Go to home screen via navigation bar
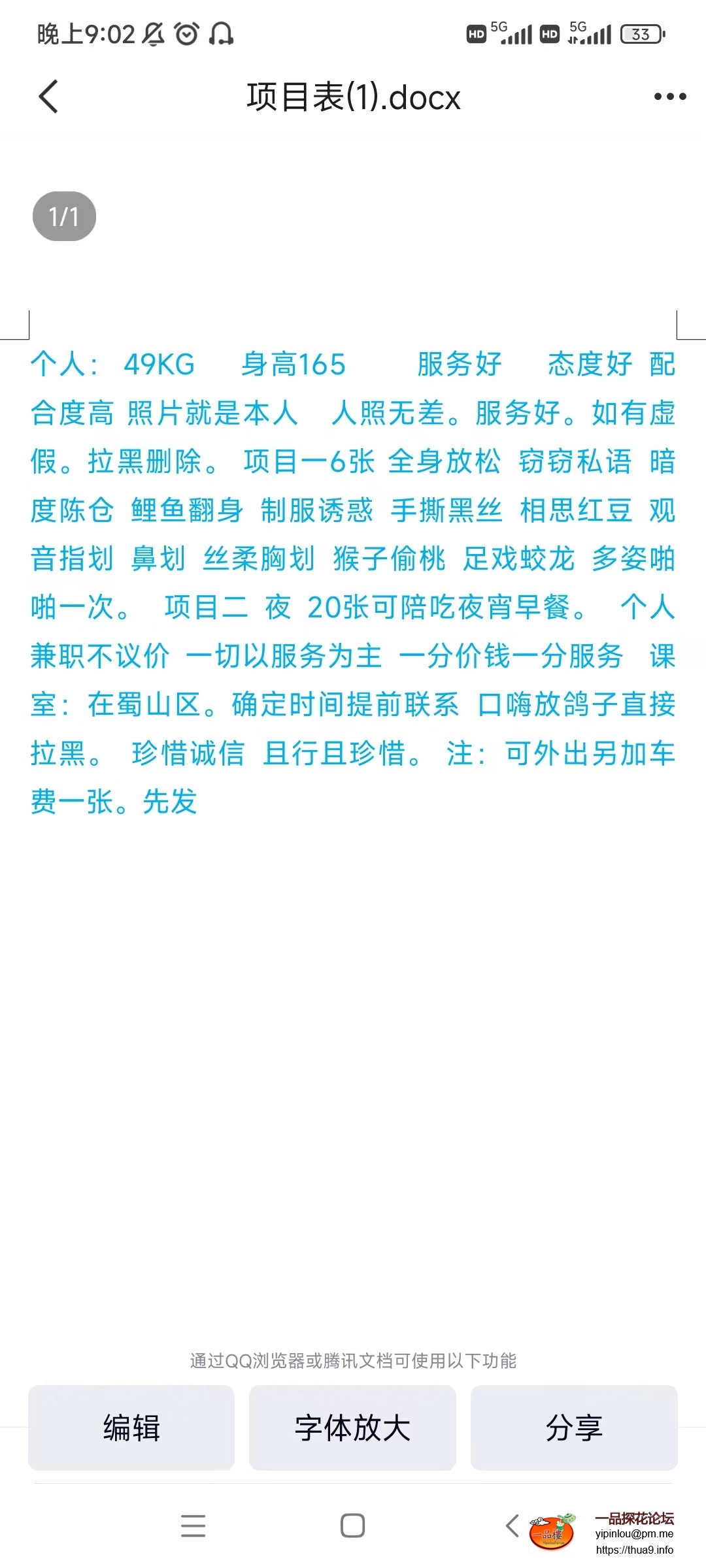Screen dimensions: 706x1568 352,1526
